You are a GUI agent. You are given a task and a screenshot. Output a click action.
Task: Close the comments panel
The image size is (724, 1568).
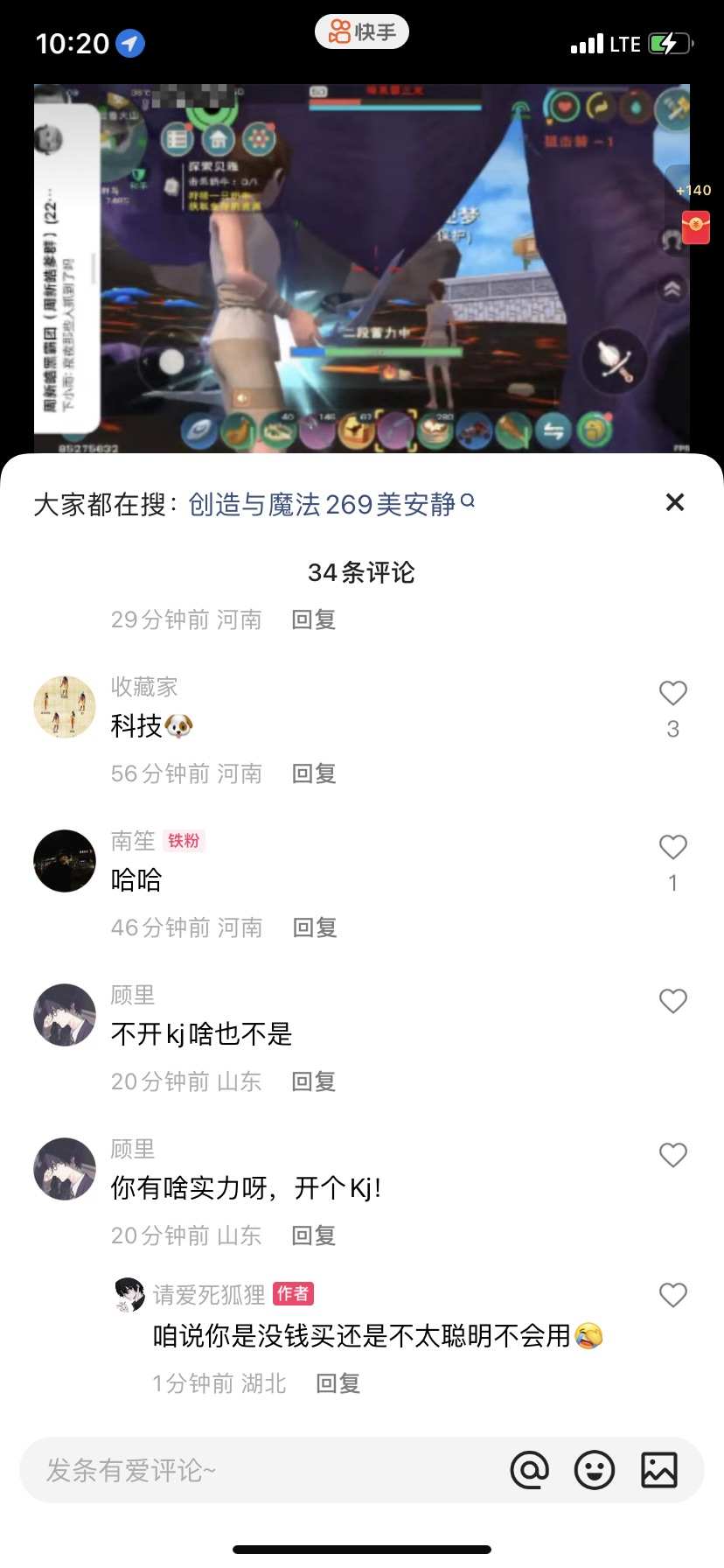pos(674,502)
